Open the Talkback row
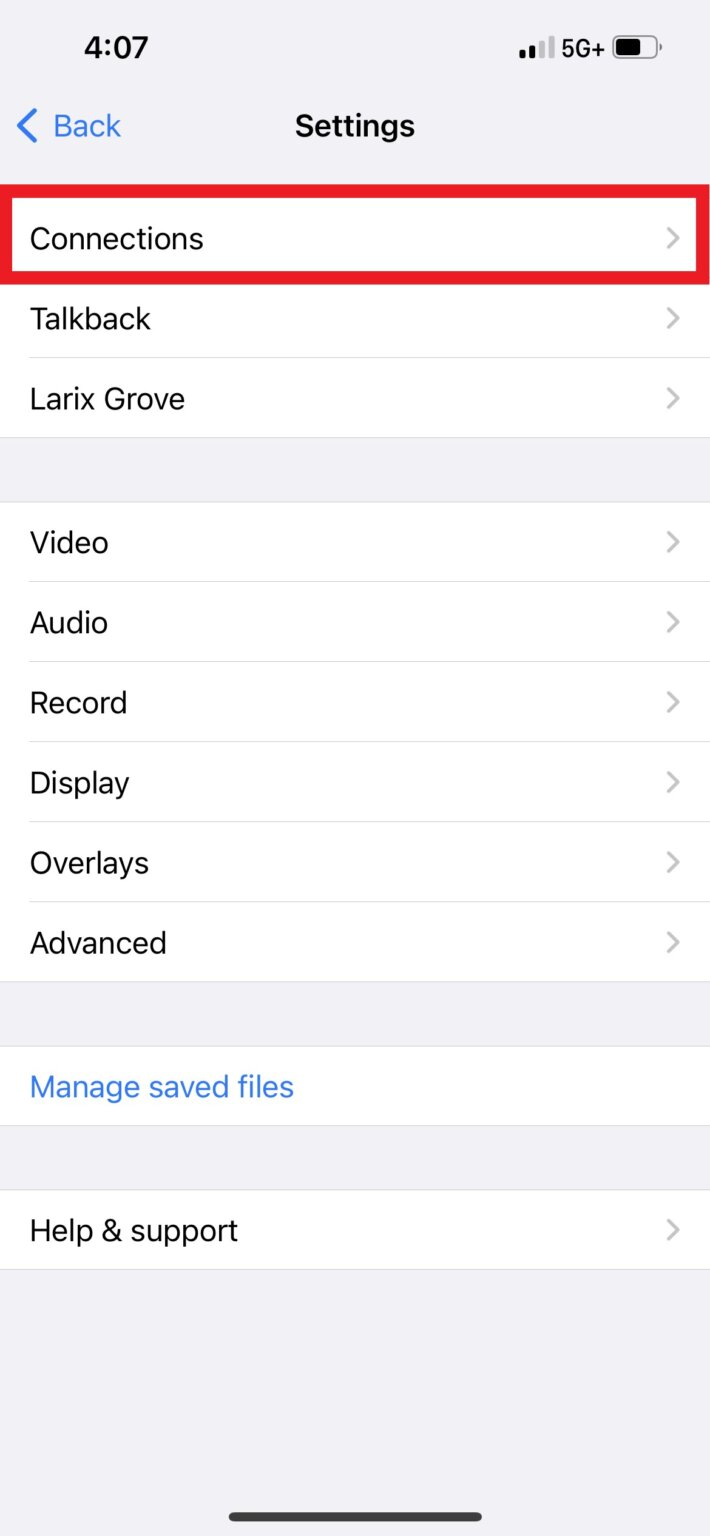The image size is (710, 1536). 354,319
